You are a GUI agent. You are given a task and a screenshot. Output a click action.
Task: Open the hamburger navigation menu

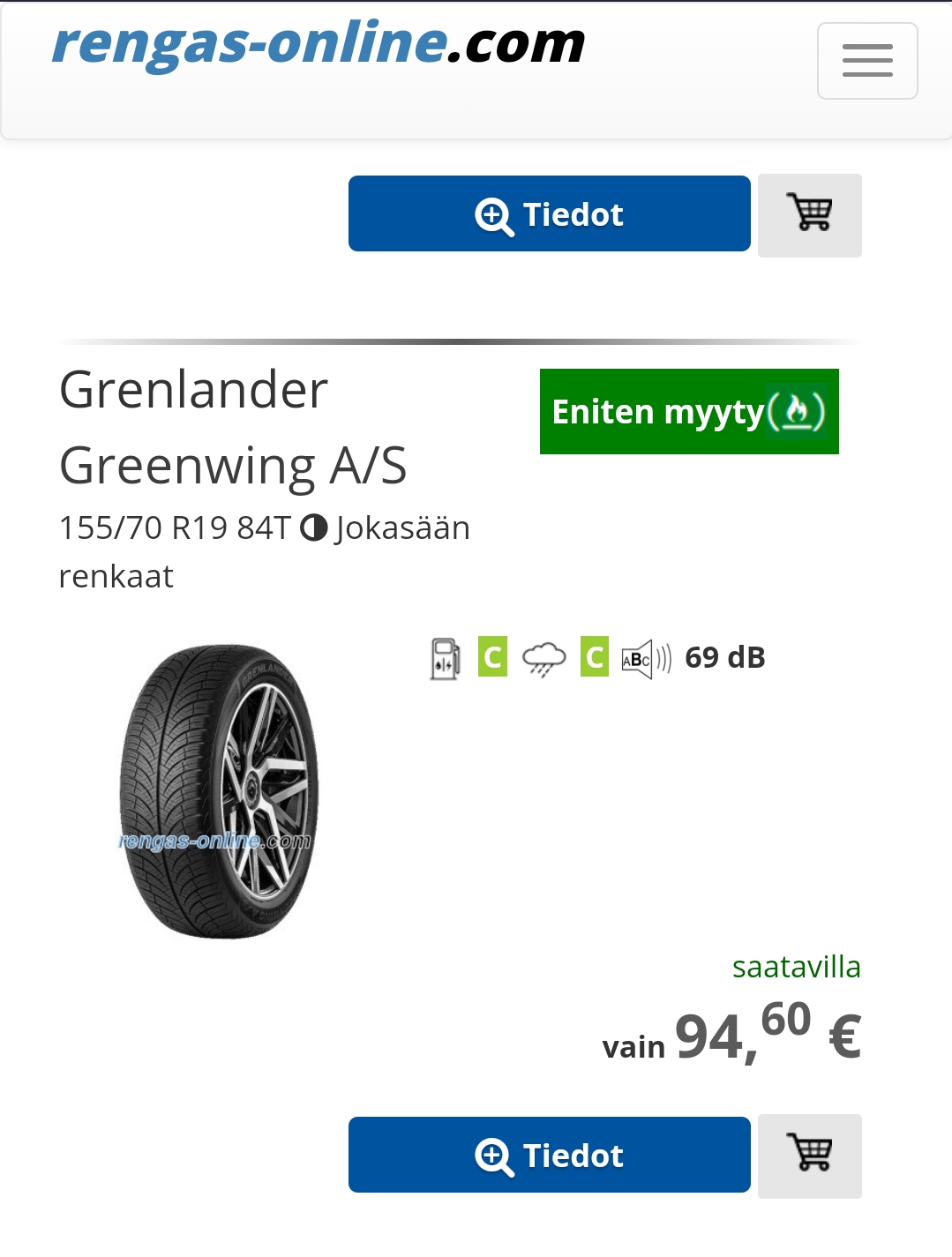coord(866,61)
